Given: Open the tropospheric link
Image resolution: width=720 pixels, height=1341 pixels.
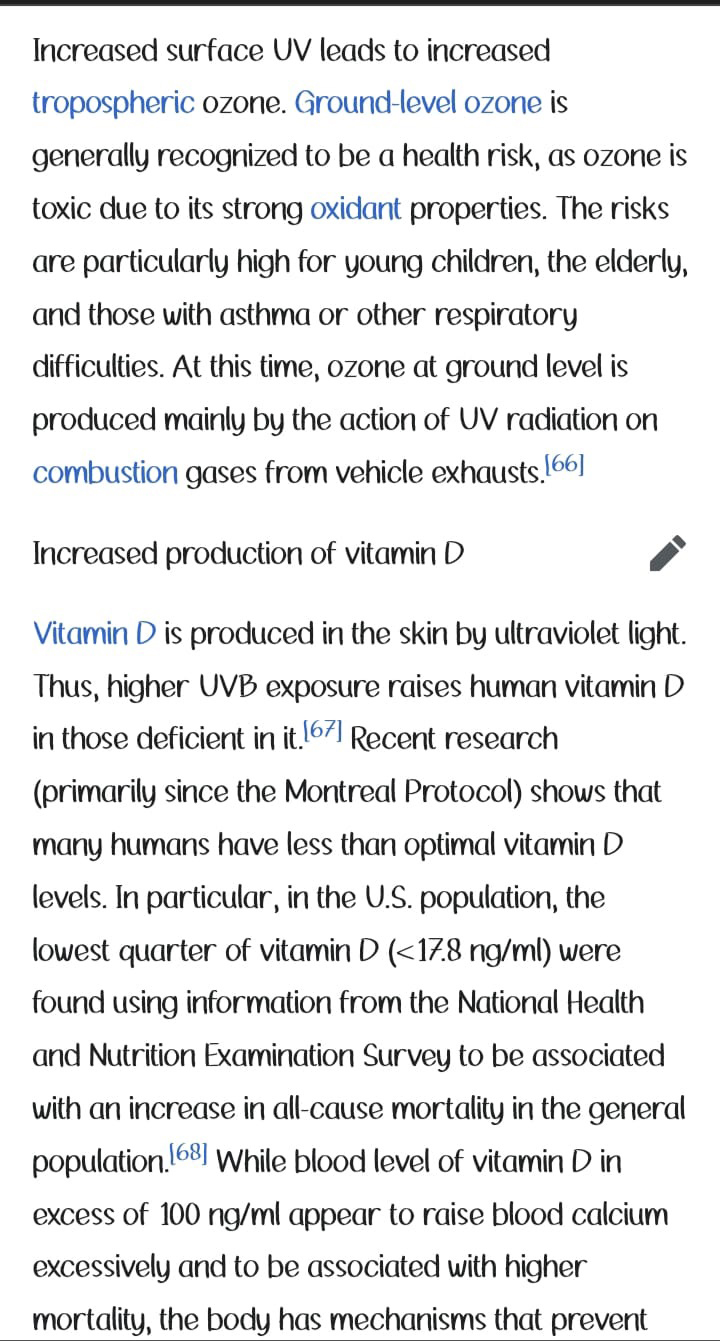Looking at the screenshot, I should coord(113,104).
